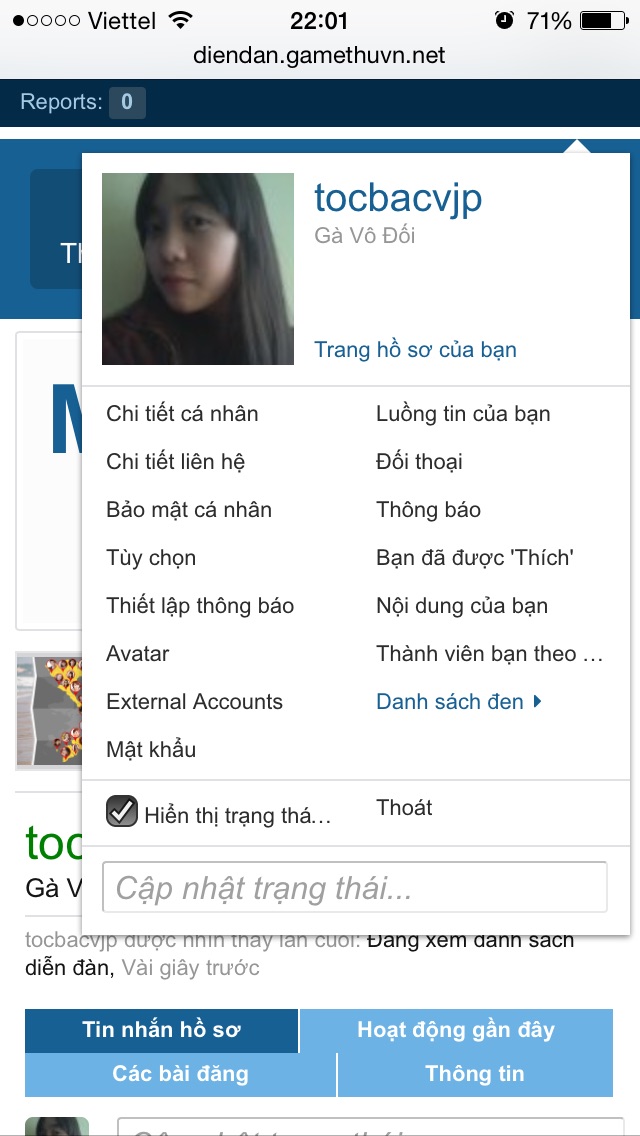The image size is (640, 1136).
Task: Open 'Nội dung của bạn'
Action: point(462,606)
